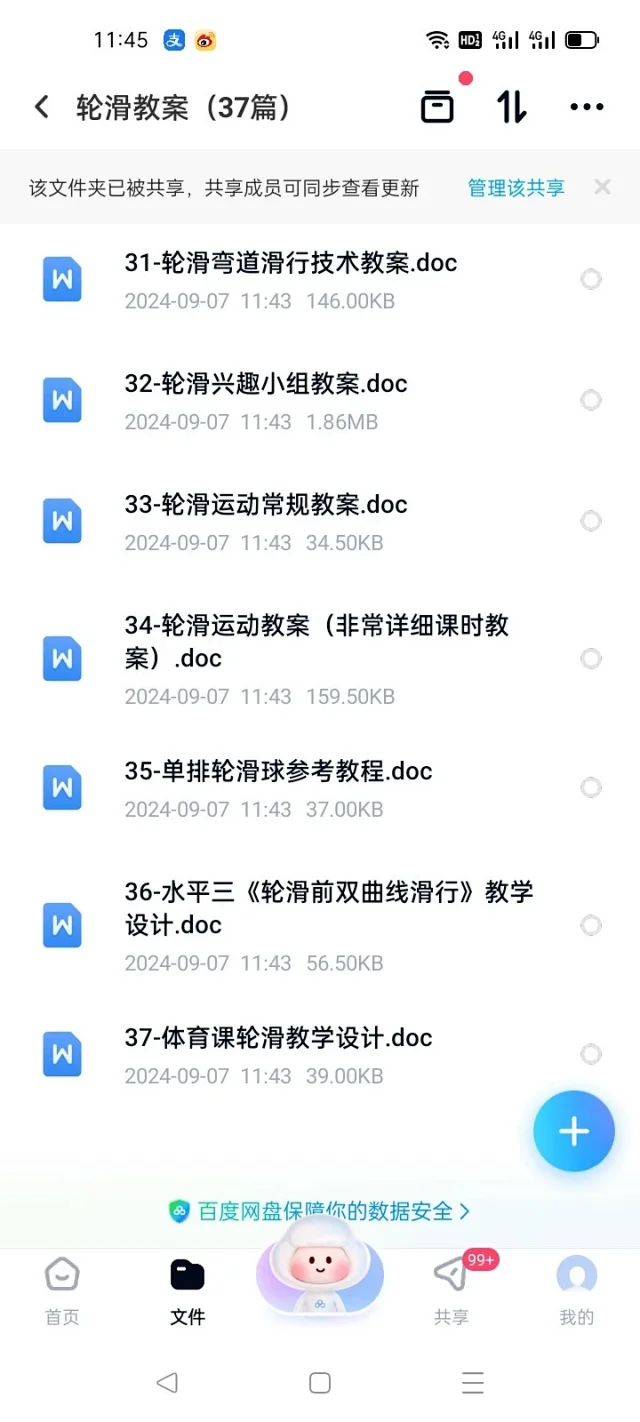Open the assistant mascot in bottom bar

[x=319, y=1266]
